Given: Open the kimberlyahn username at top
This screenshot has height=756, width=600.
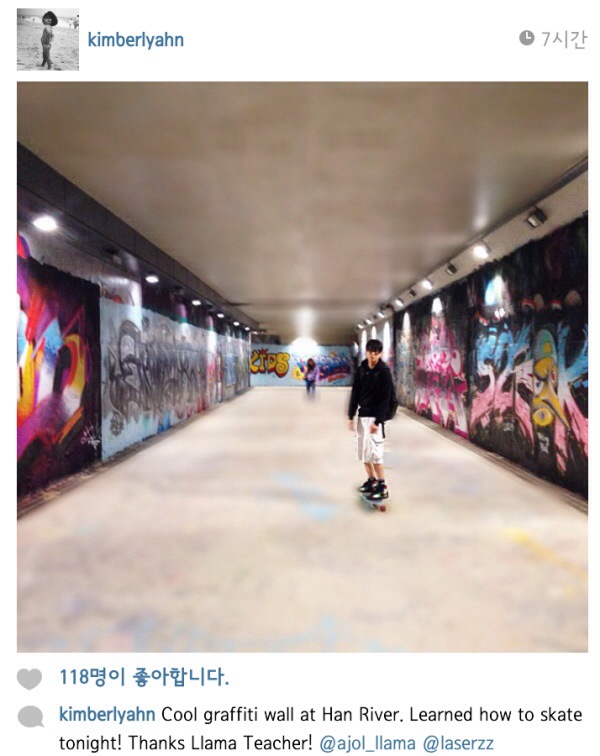Looking at the screenshot, I should pos(135,40).
